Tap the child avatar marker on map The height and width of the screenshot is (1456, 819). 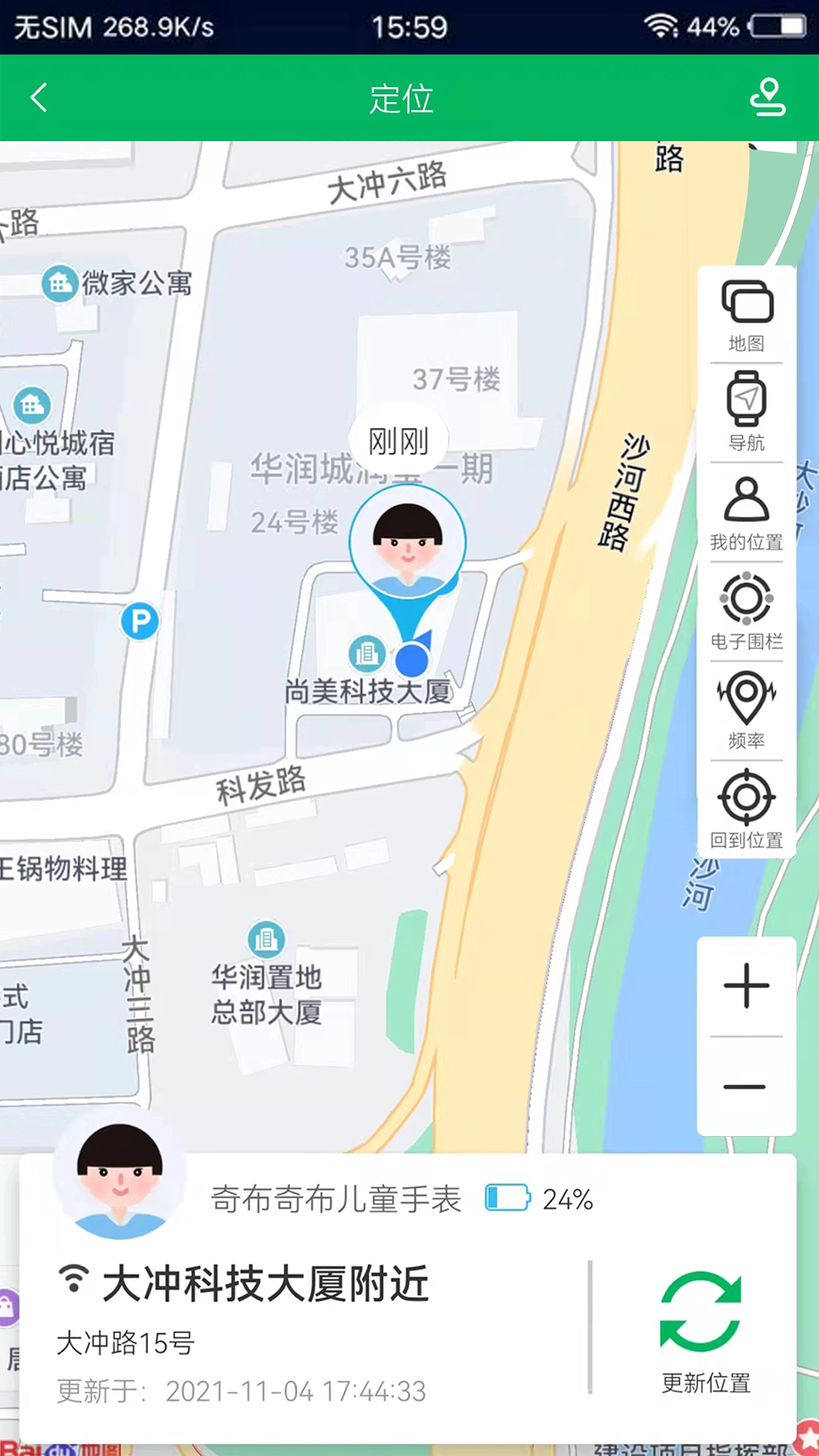coord(407,543)
